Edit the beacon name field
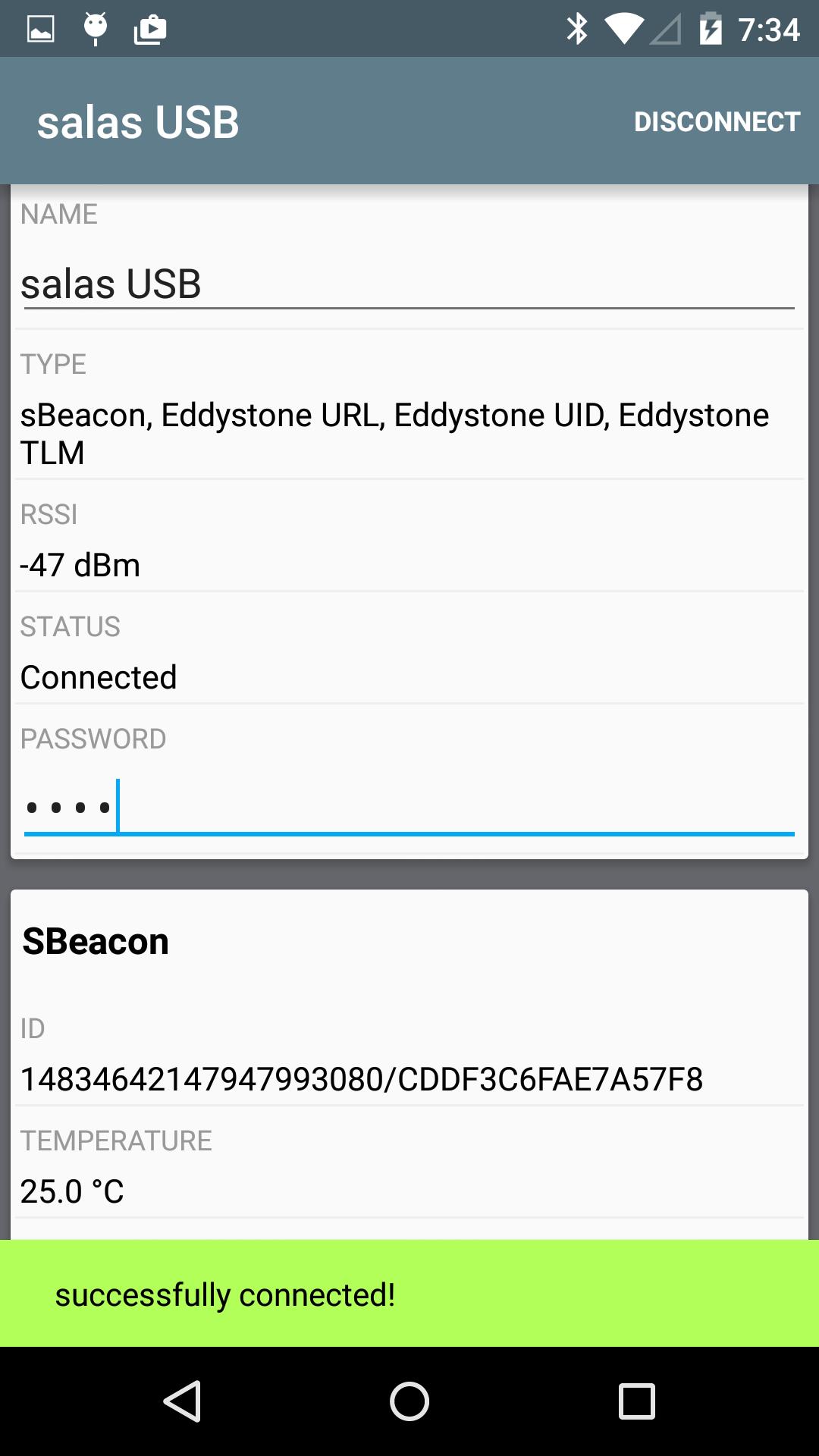This screenshot has width=819, height=1456. point(408,284)
